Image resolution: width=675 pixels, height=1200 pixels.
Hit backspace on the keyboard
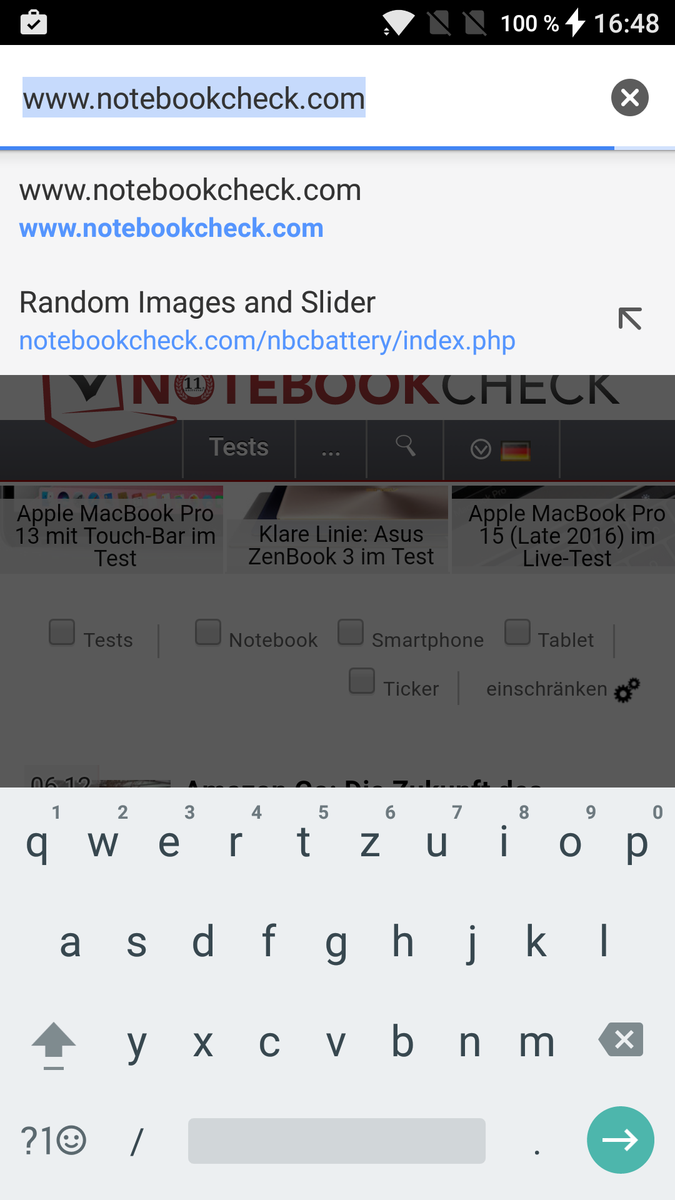[621, 1040]
